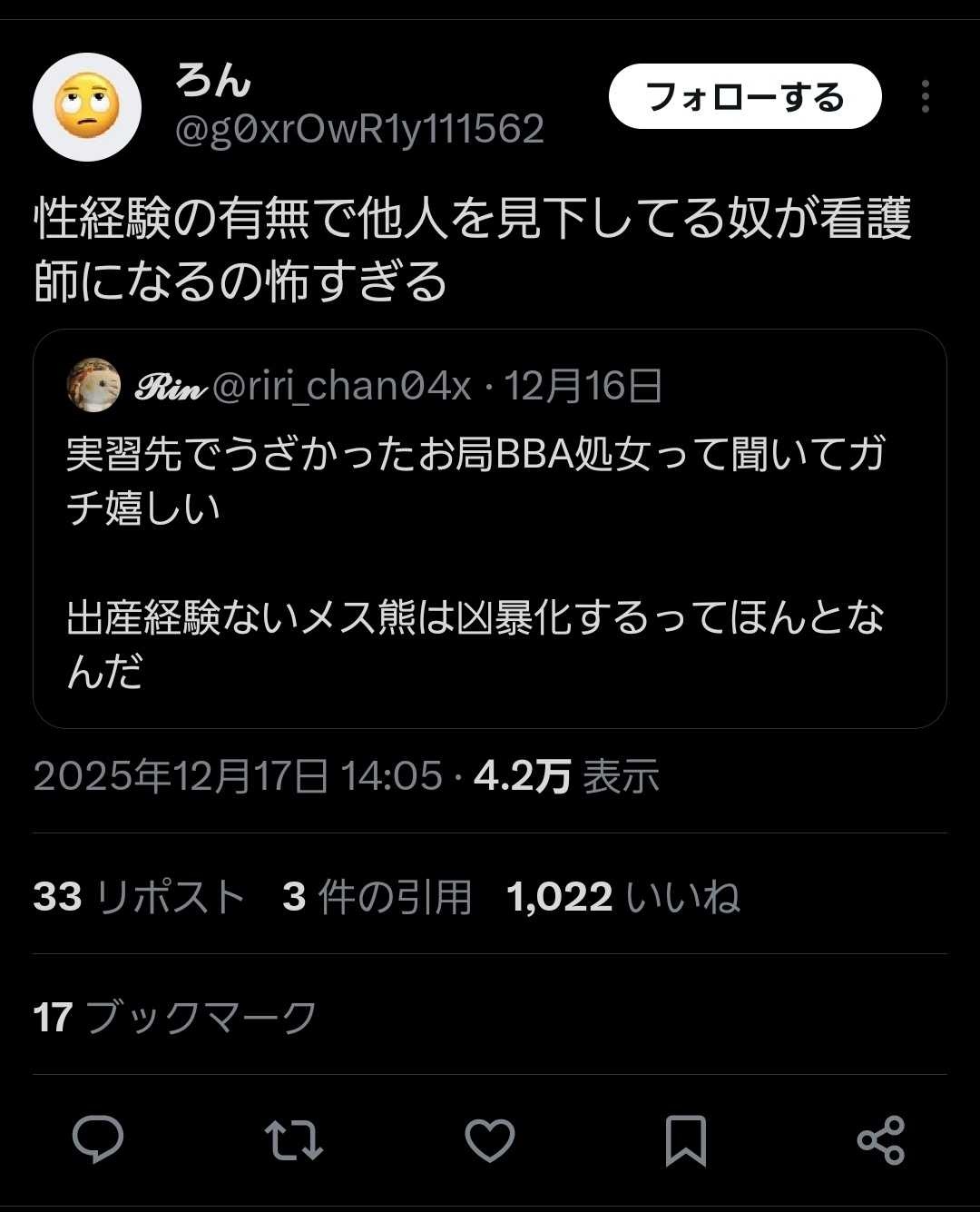Share this post
This screenshot has width=980, height=1212.
tap(880, 1140)
